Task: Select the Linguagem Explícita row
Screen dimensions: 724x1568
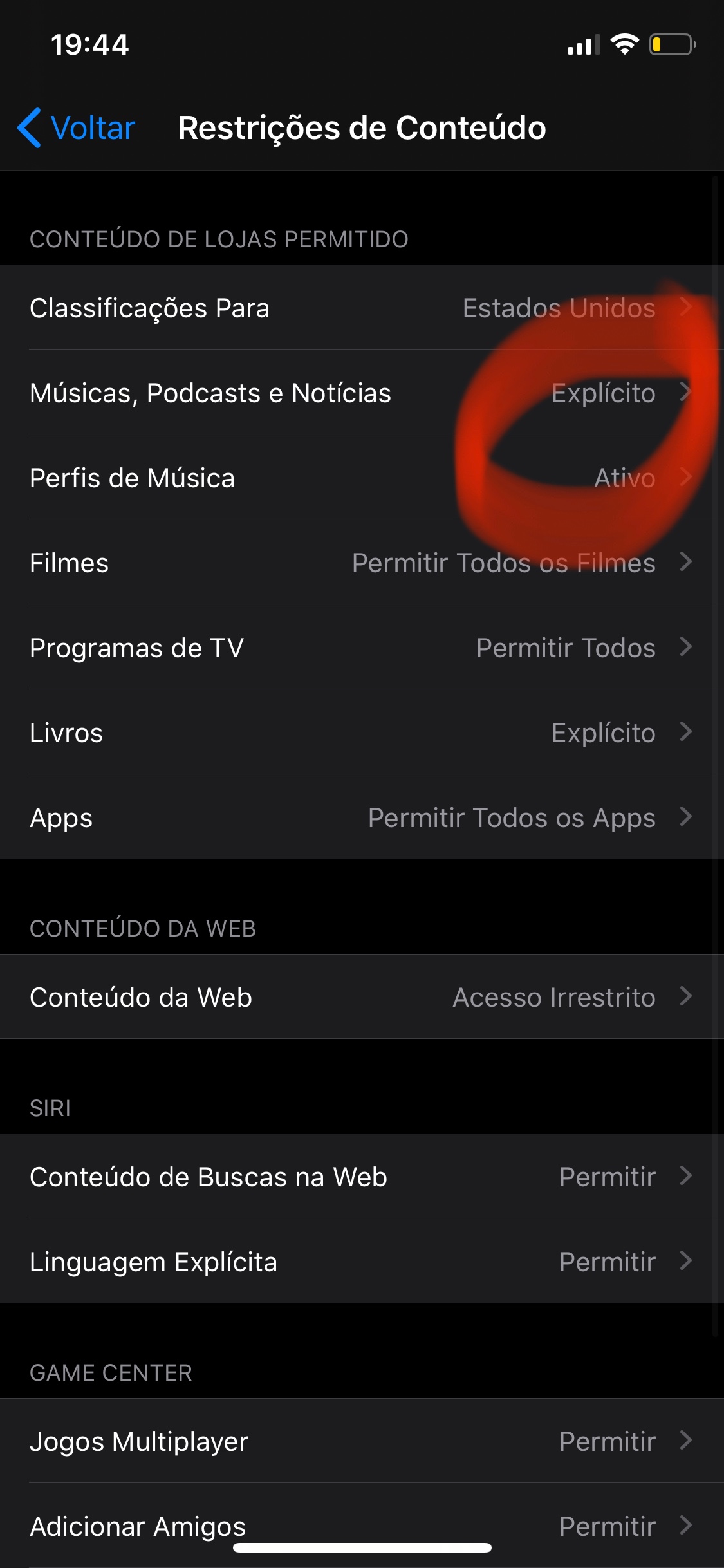Action: (360, 1262)
